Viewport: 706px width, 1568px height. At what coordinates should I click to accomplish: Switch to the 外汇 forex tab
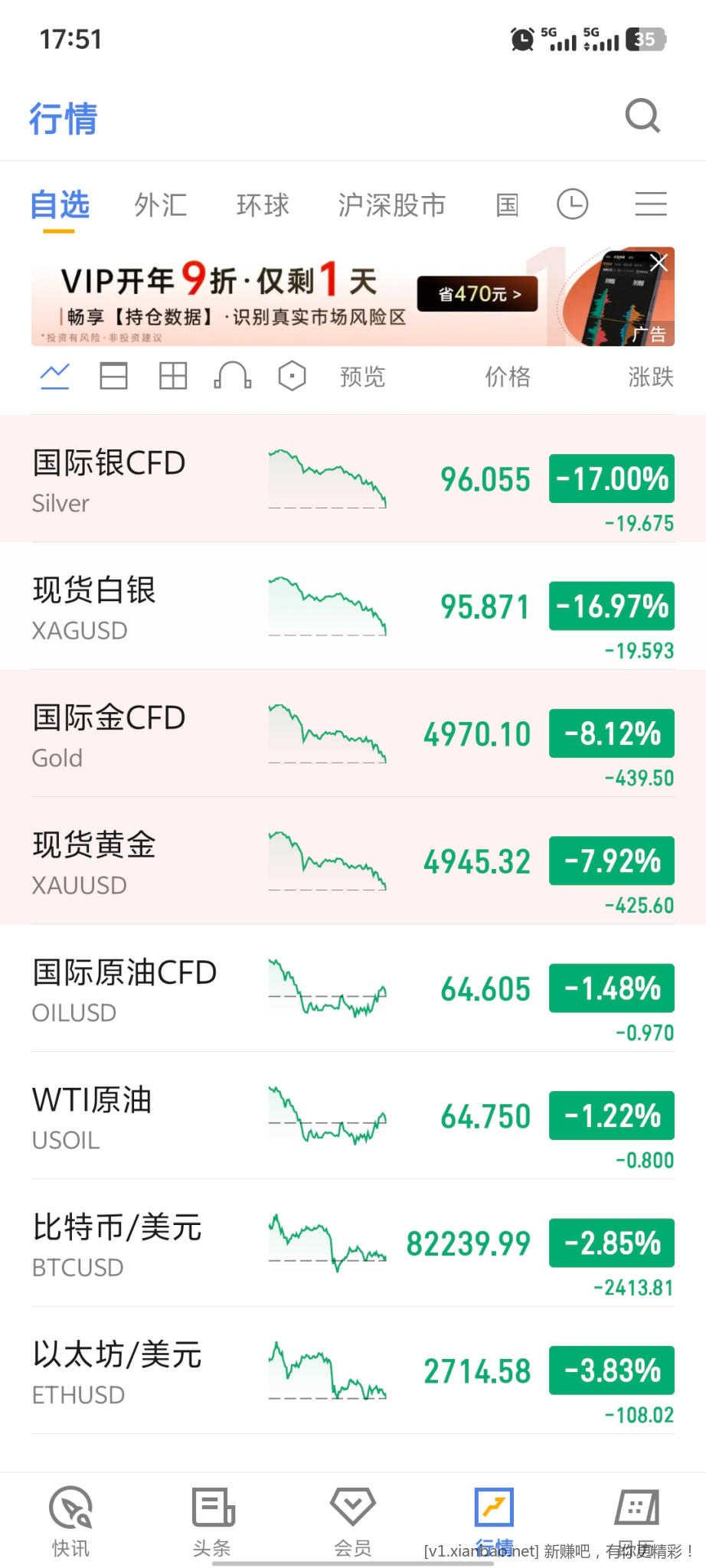[x=161, y=204]
